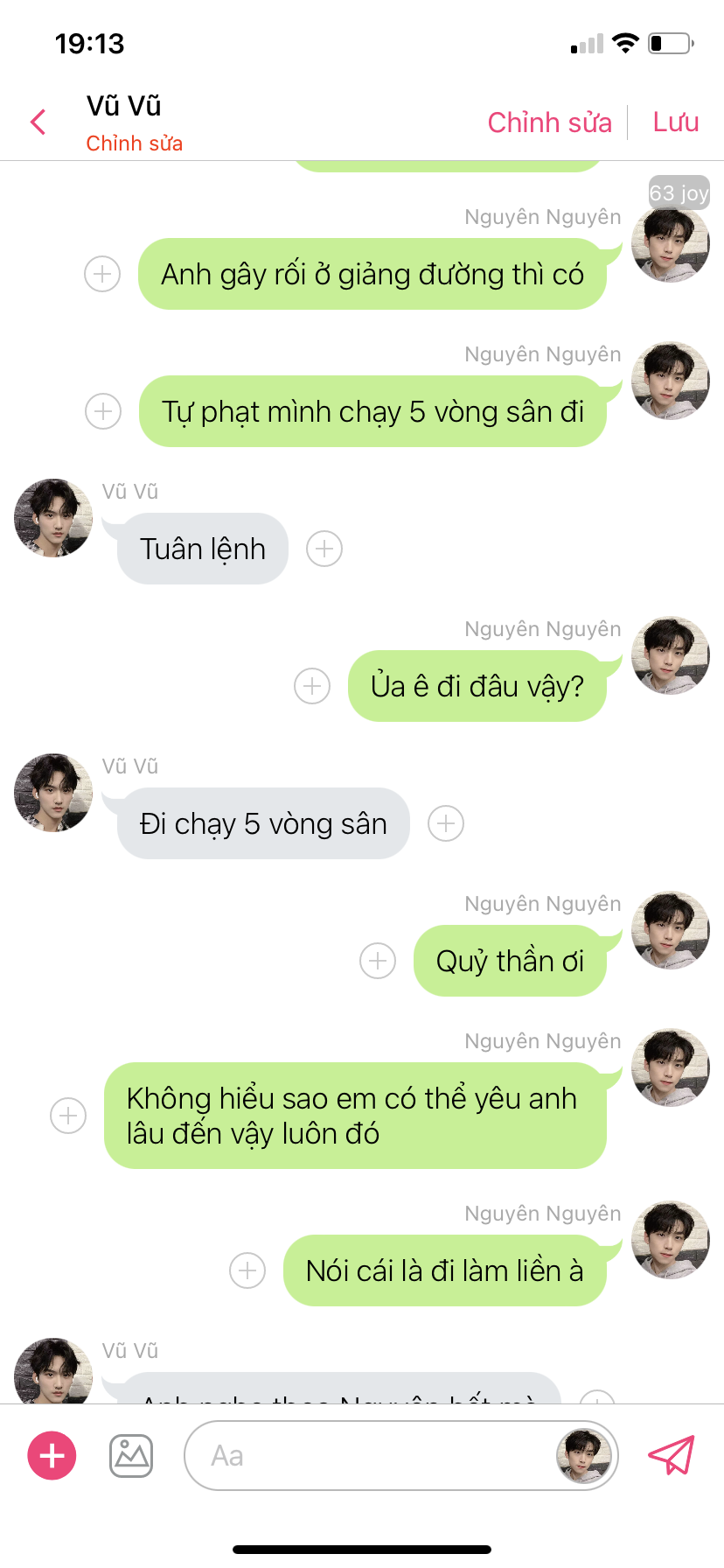Tap plus beside 'Quỷ thần ơi' message
Screen dimensions: 724x1568
tap(378, 961)
